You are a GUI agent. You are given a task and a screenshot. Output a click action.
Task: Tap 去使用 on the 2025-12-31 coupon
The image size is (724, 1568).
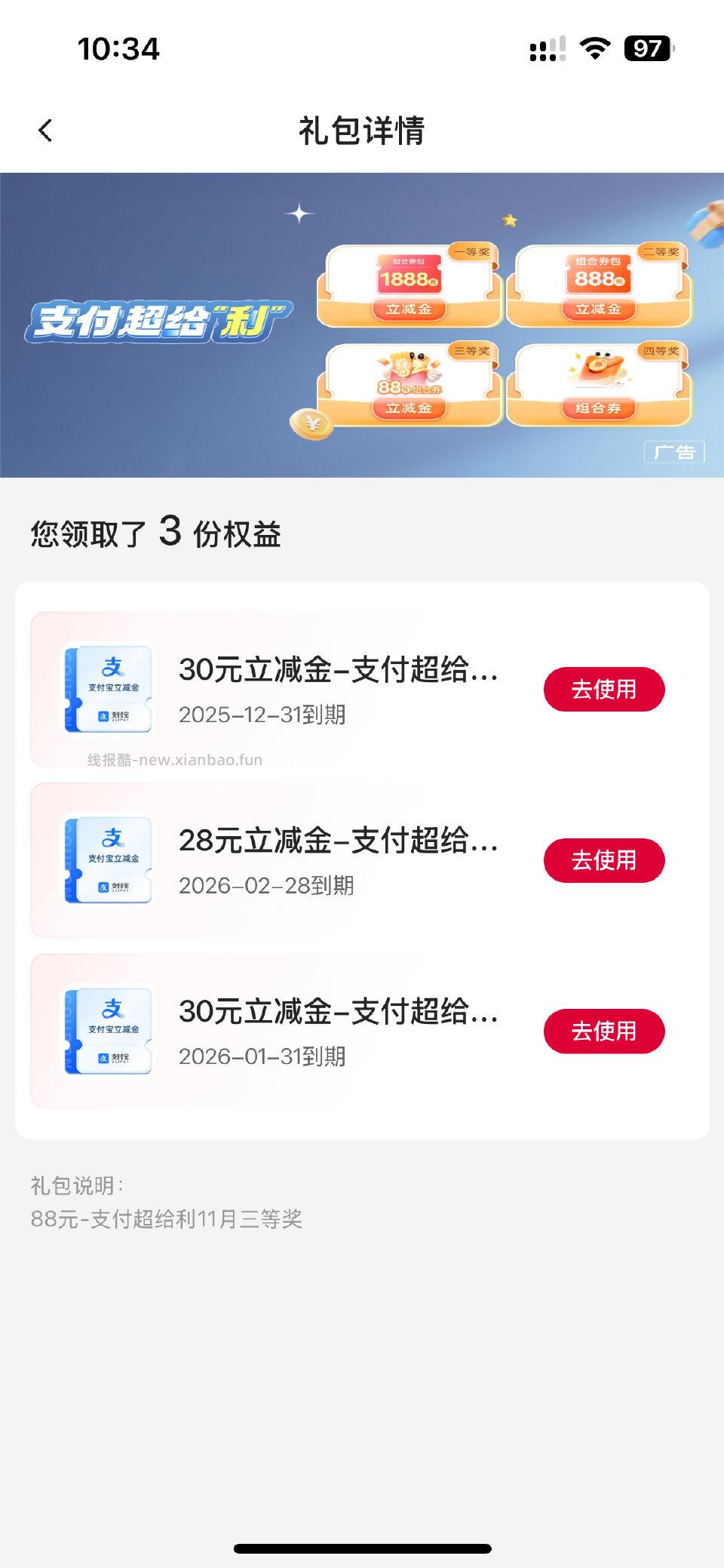coord(603,689)
